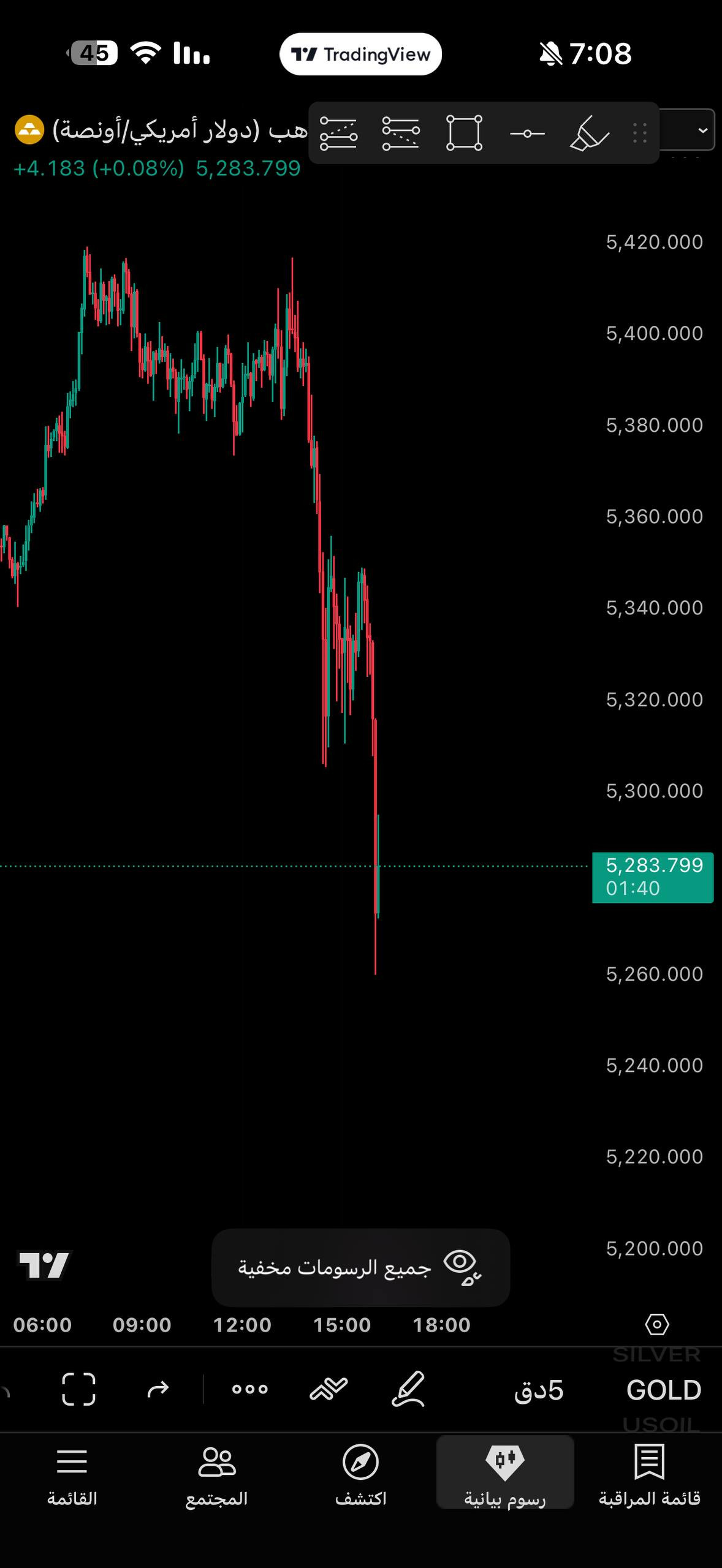Image resolution: width=722 pixels, height=1568 pixels.
Task: Open the three-dot more options
Action: [x=249, y=1389]
